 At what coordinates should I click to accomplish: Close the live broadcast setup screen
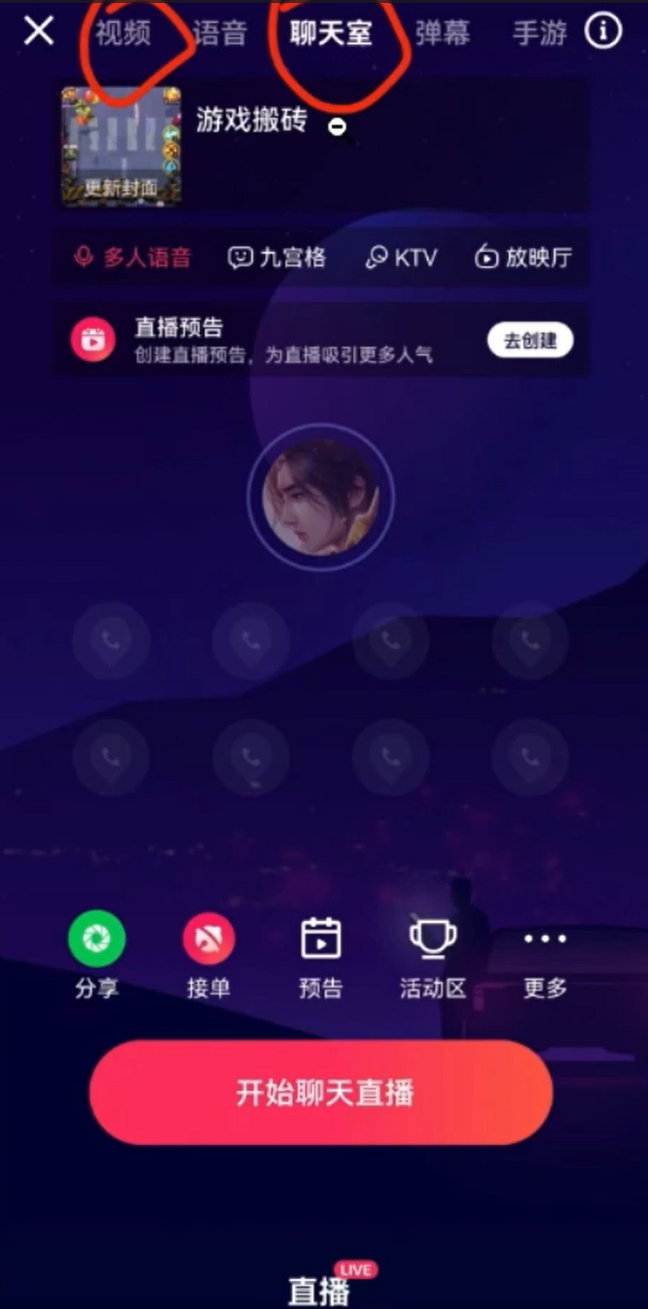38,31
